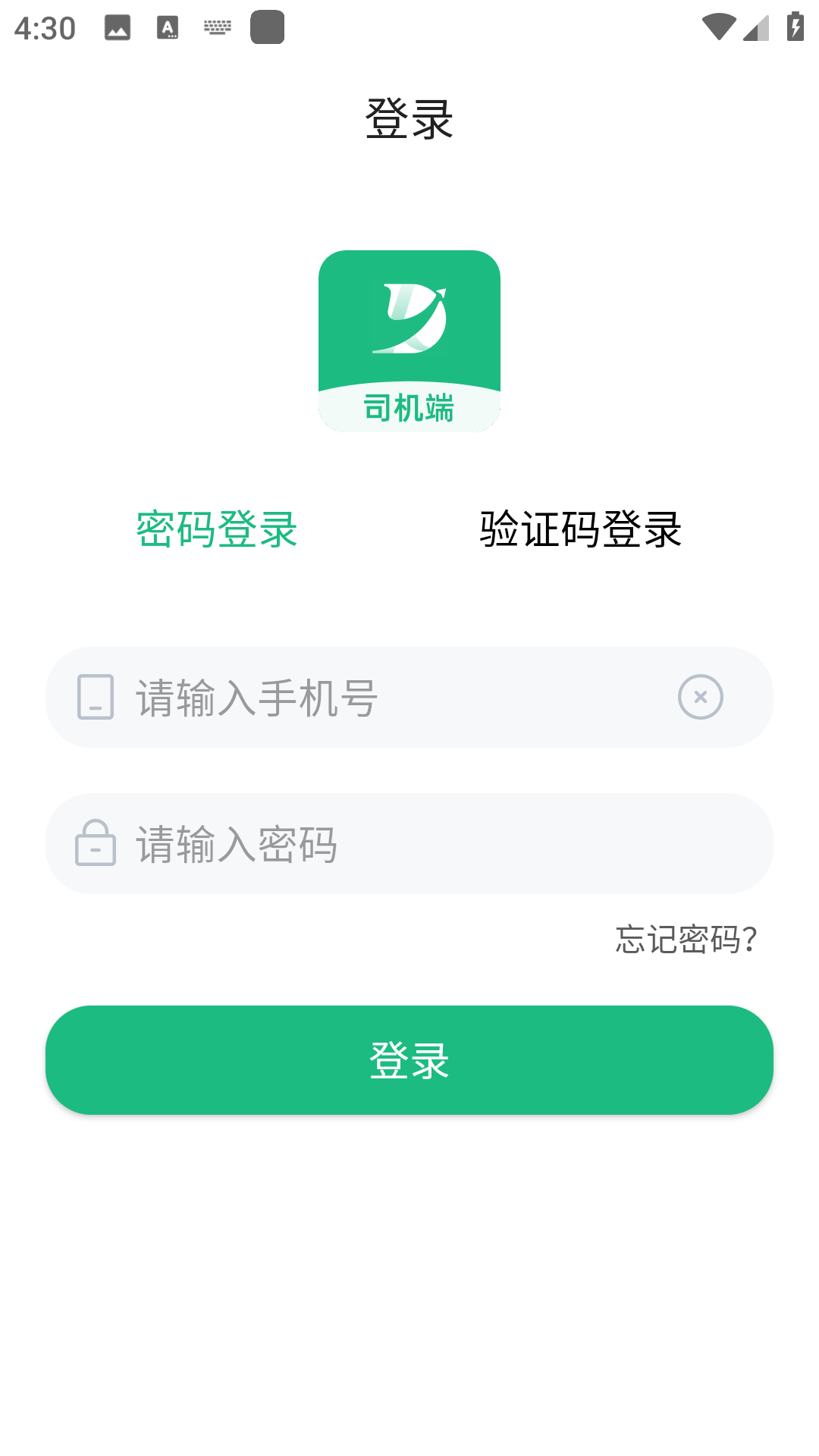Click the image notification icon in the status bar

click(x=117, y=27)
